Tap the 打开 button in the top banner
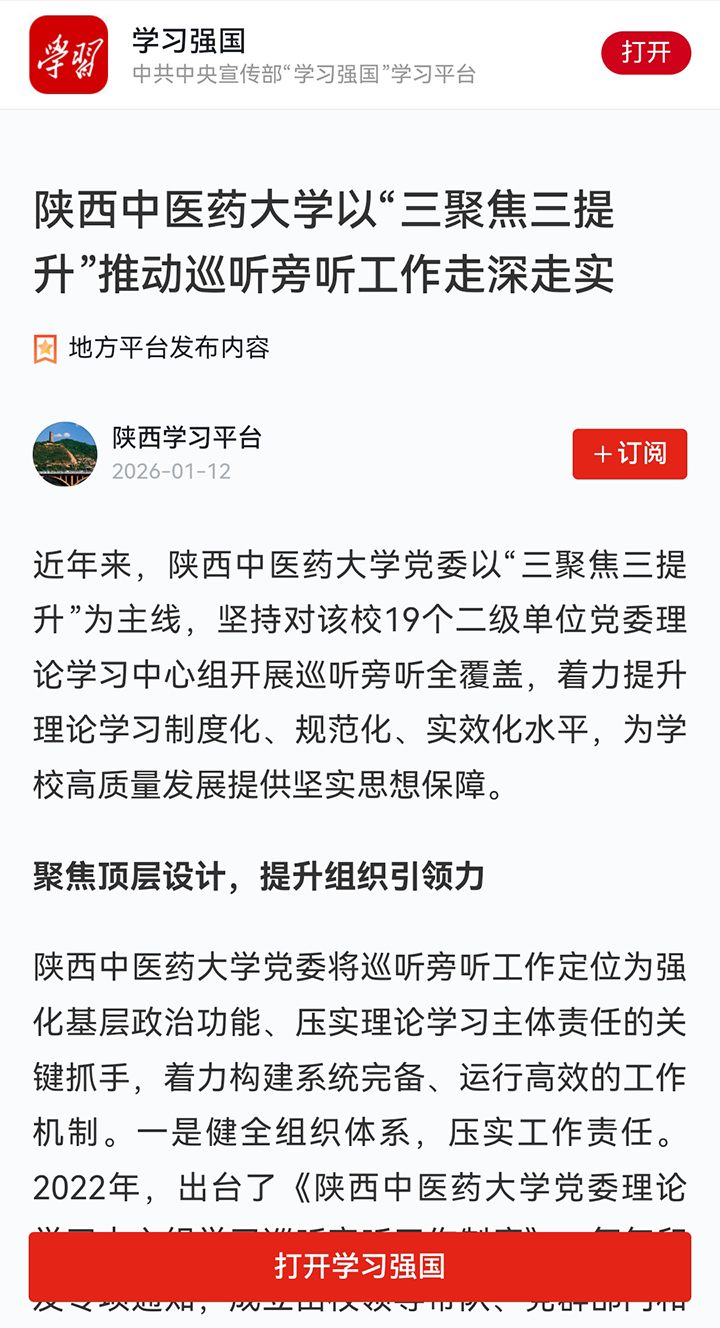720x1328 pixels. (x=645, y=53)
